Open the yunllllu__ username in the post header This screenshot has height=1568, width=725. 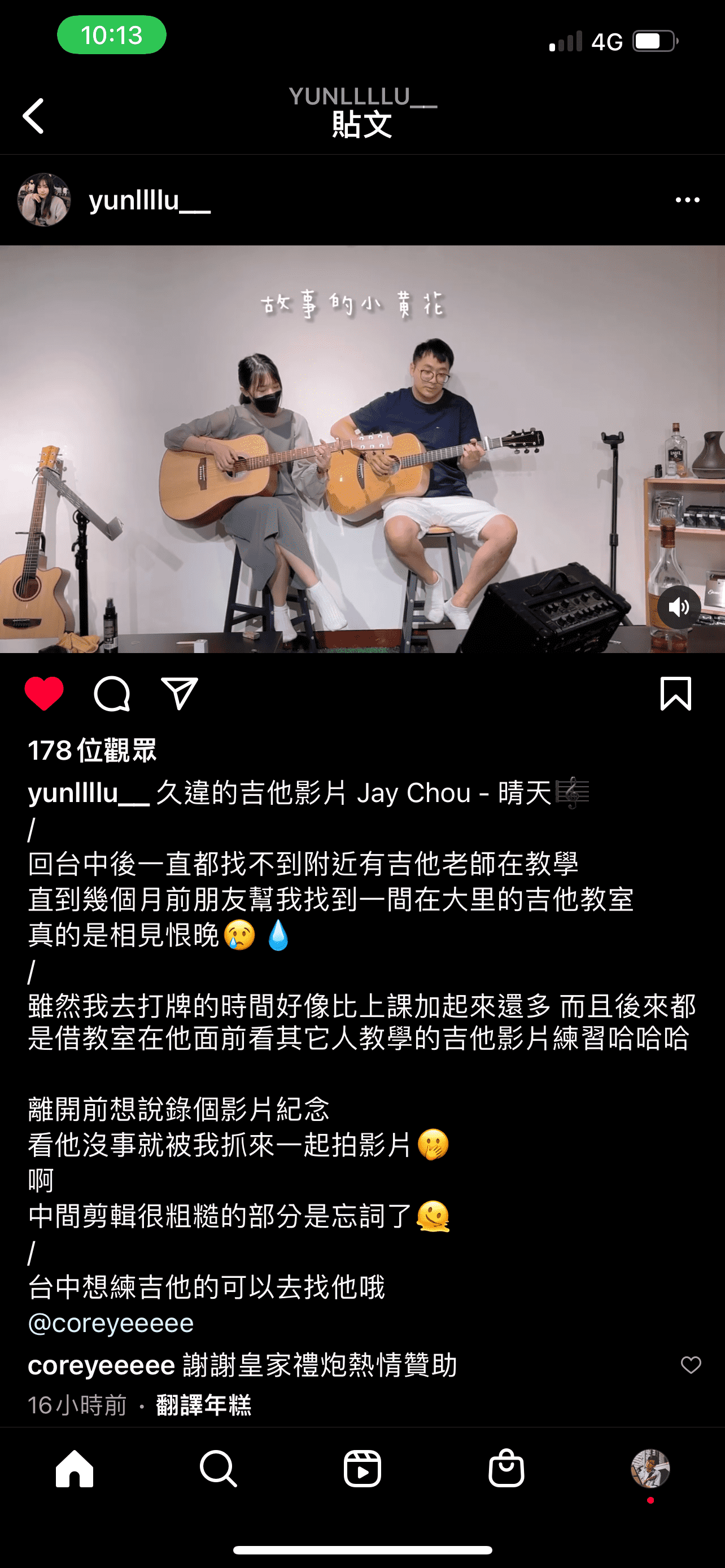pos(150,200)
